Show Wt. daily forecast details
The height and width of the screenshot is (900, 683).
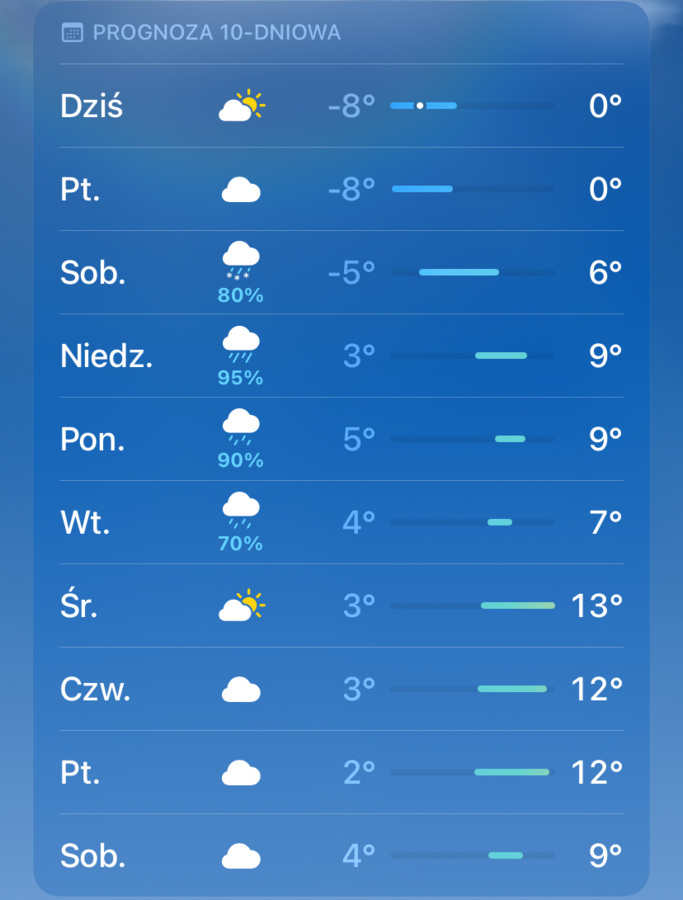[341, 522]
